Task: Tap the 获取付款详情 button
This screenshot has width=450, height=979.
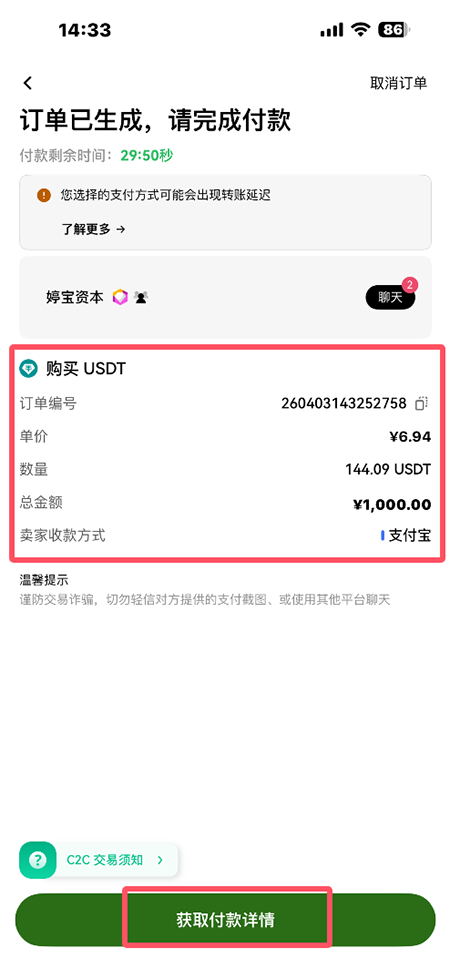Action: (x=225, y=920)
